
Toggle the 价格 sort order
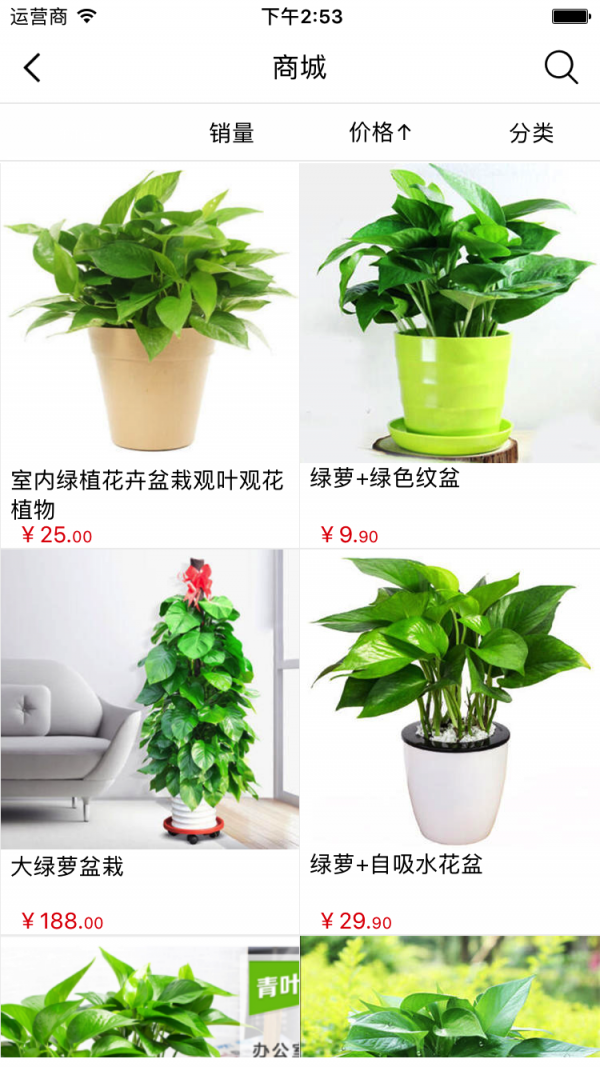(380, 132)
